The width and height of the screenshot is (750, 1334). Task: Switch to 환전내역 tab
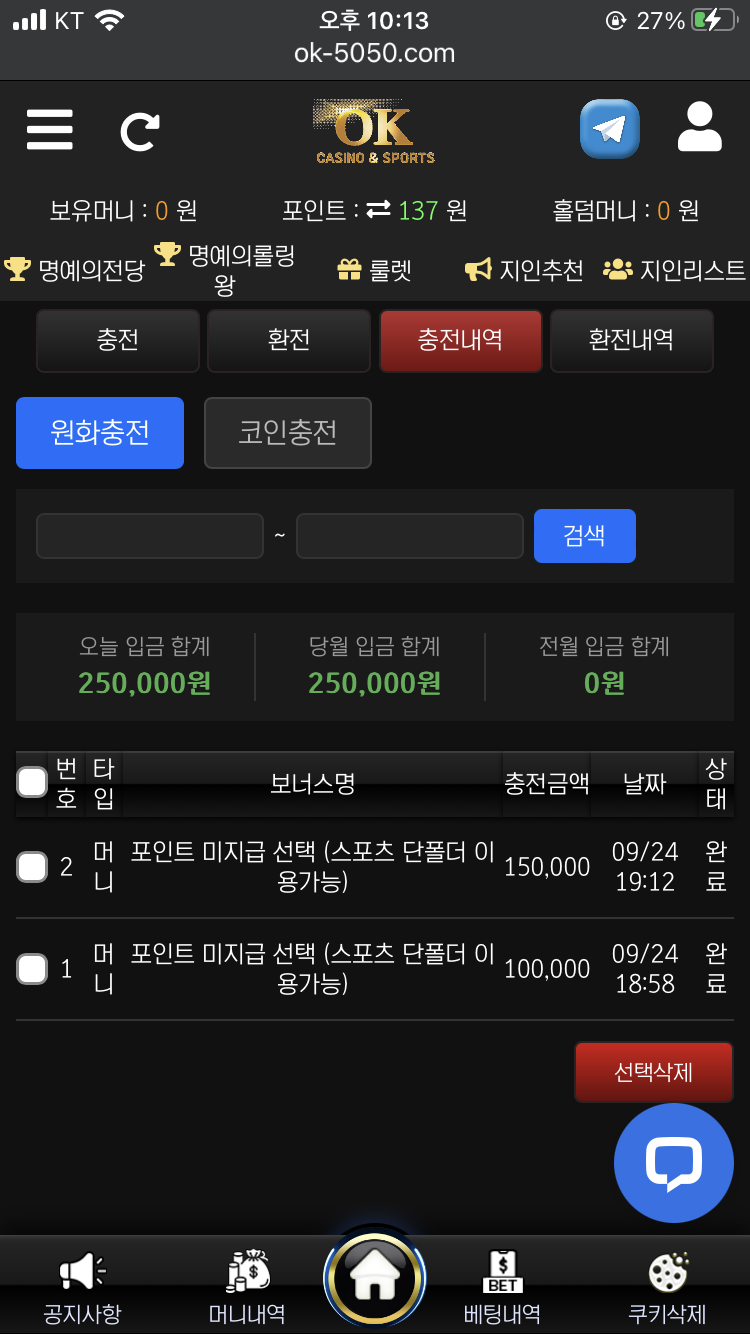[632, 340]
